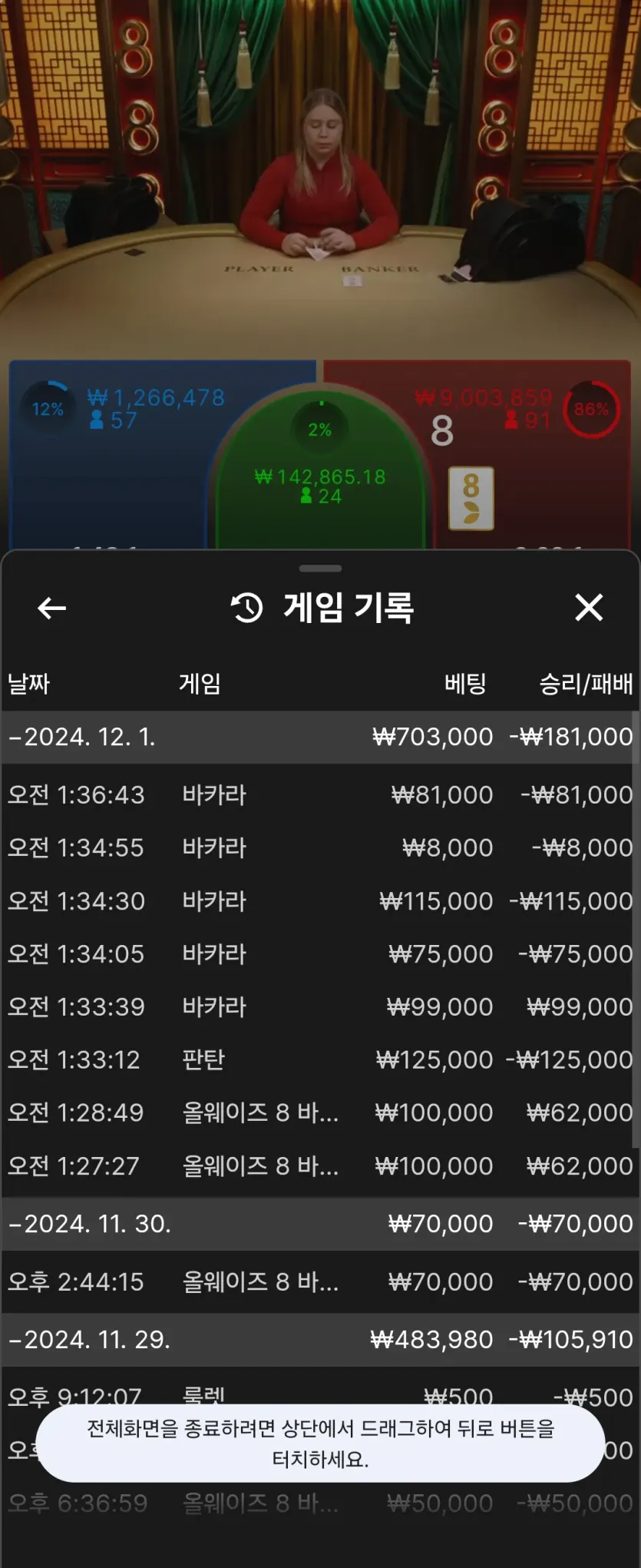Open the 오전 1:36:43 바카라 record

(x=319, y=794)
